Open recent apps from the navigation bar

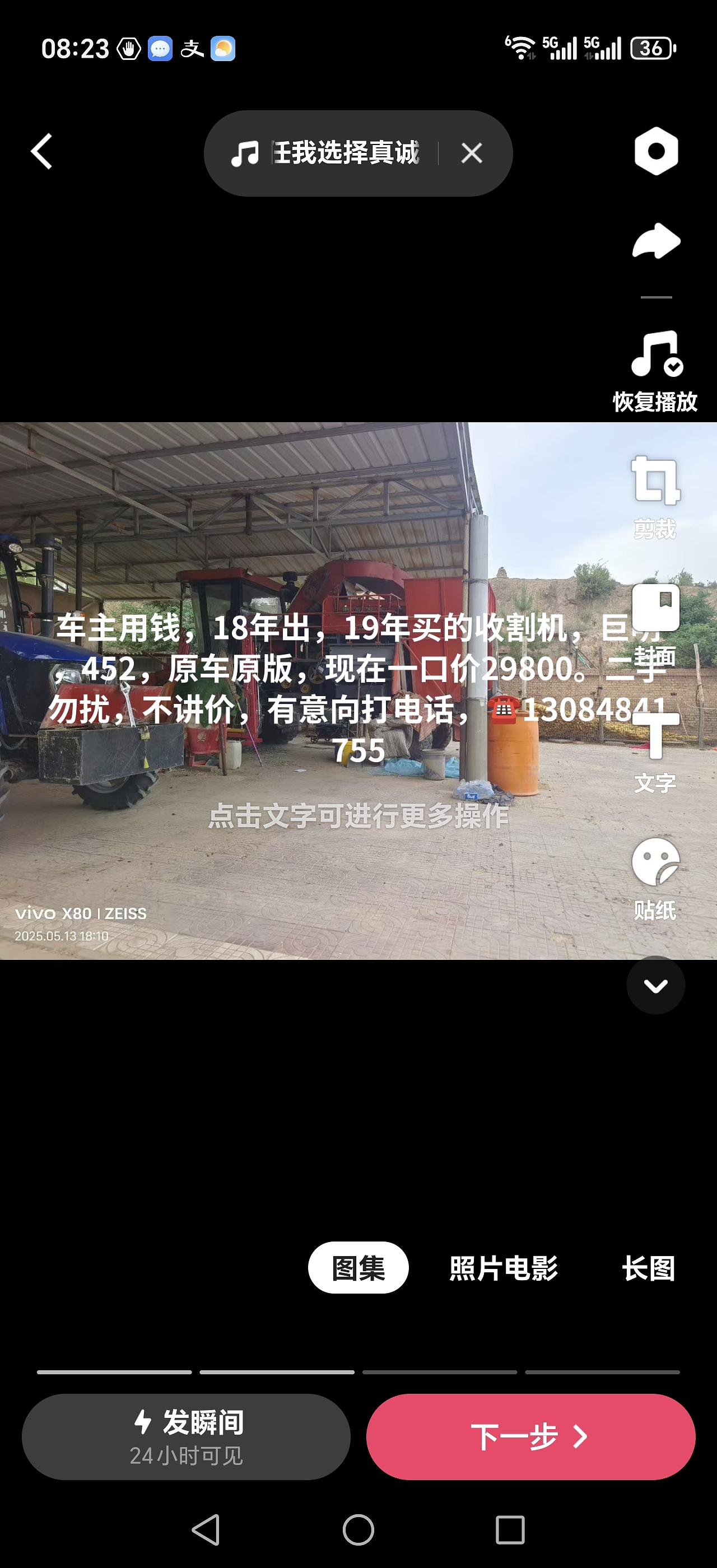point(510,1530)
